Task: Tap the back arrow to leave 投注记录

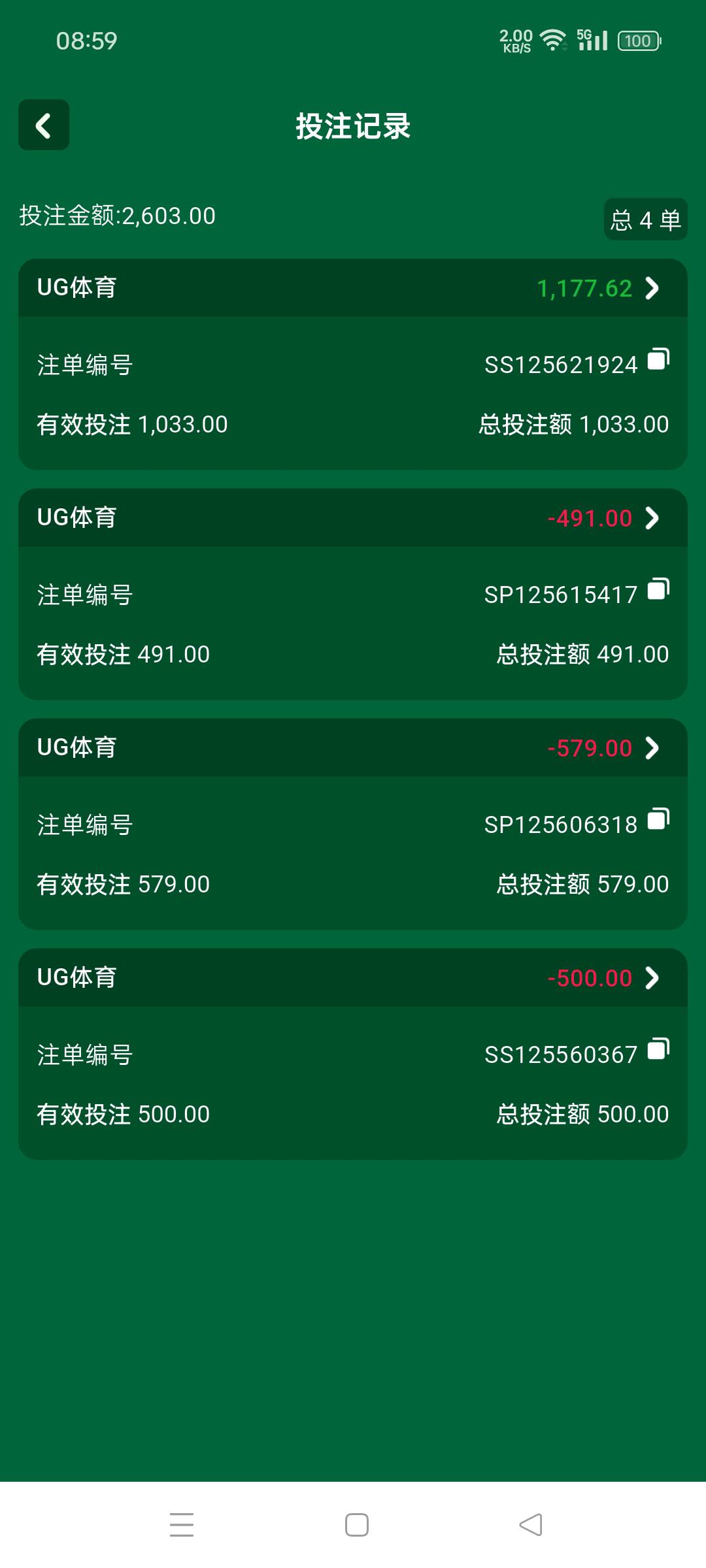Action: pos(43,125)
